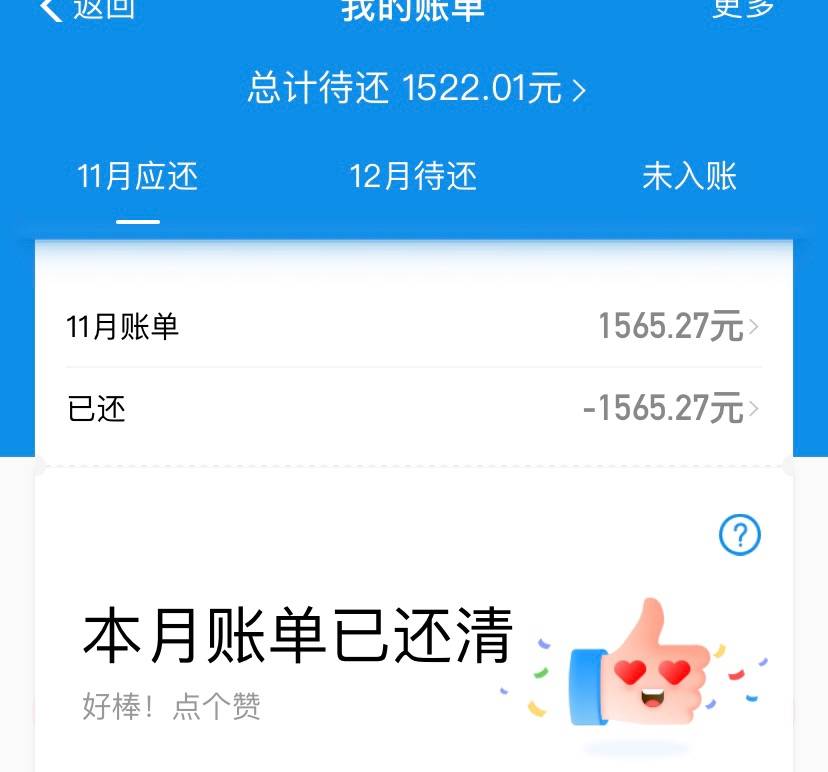
Task: View the 已还 repayment records row
Action: coord(413,408)
